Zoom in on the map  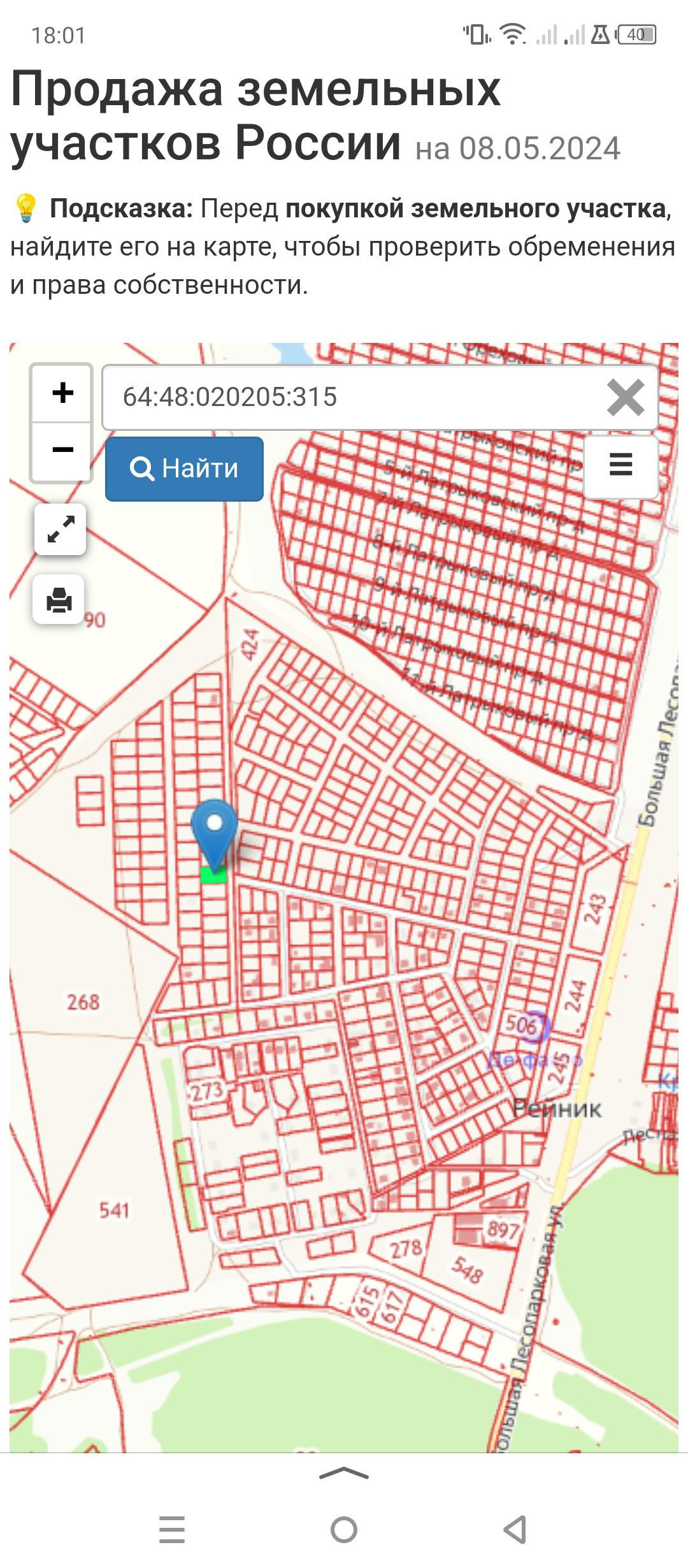point(62,393)
